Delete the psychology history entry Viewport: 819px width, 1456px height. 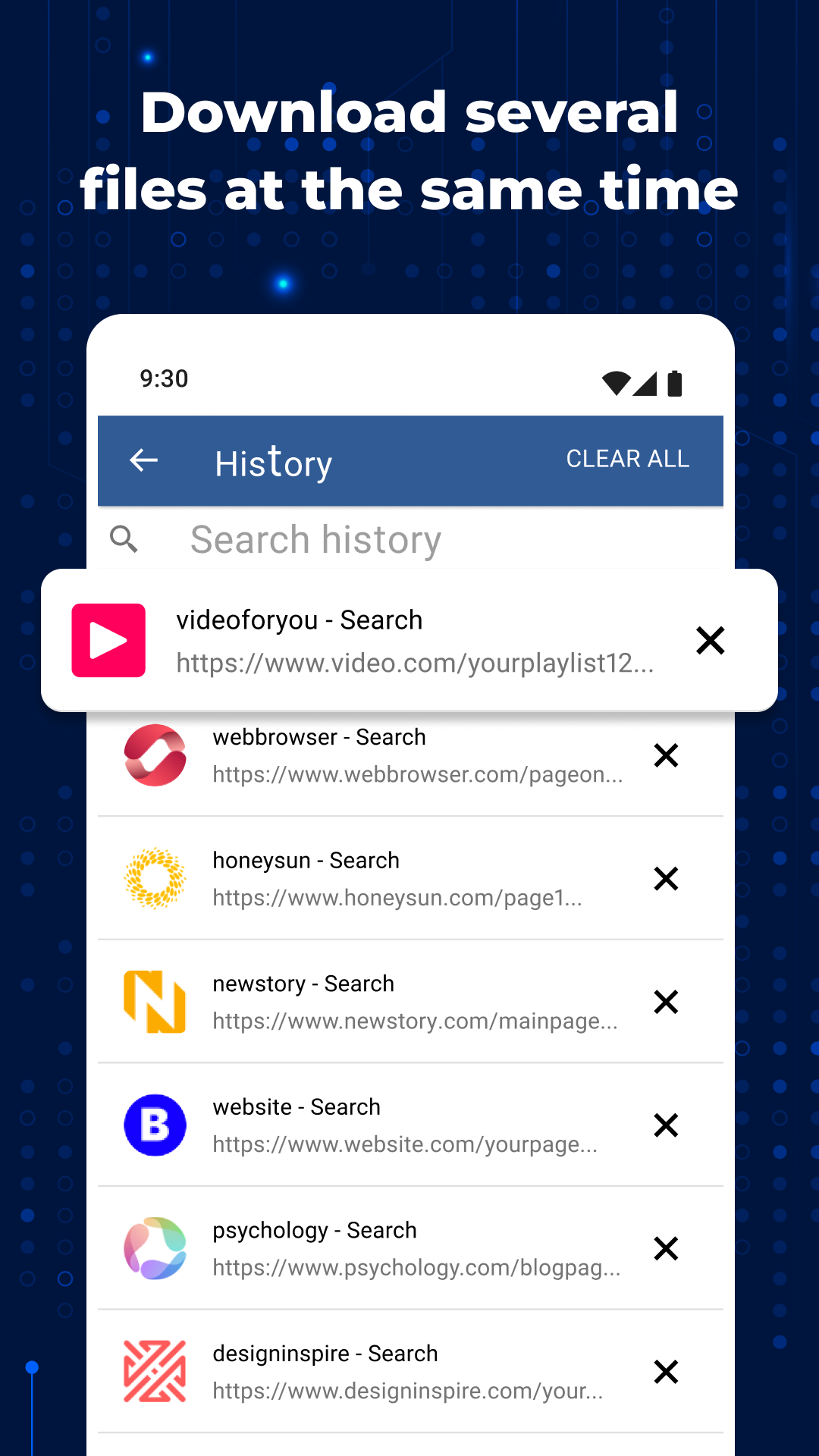click(665, 1248)
